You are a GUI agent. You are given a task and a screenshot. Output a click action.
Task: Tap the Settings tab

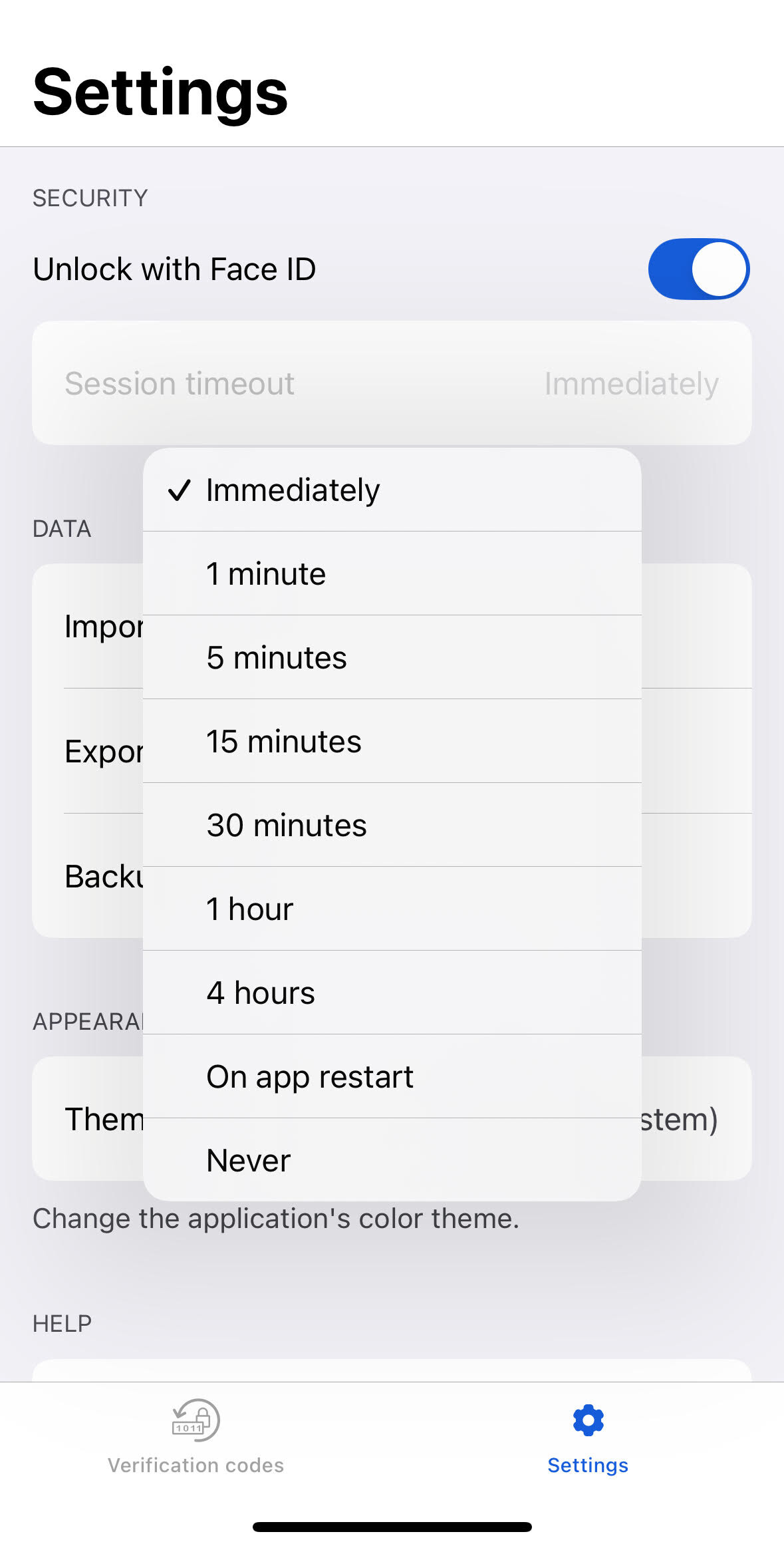point(588,1437)
